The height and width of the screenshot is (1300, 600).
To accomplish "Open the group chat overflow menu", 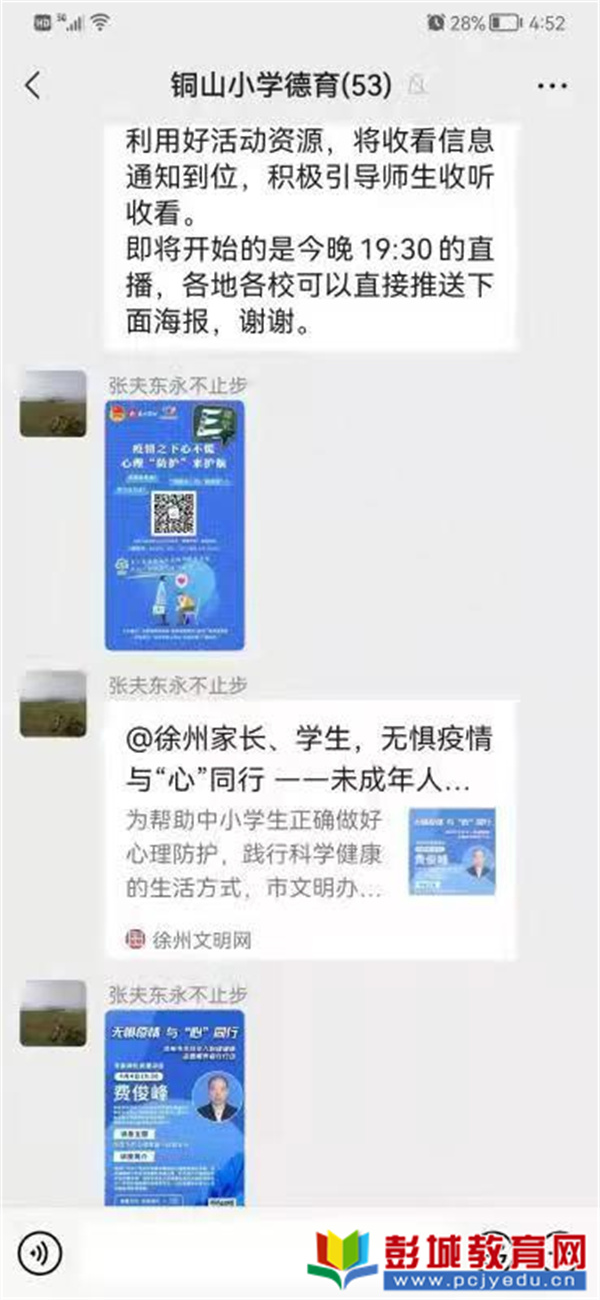I will click(x=551, y=87).
